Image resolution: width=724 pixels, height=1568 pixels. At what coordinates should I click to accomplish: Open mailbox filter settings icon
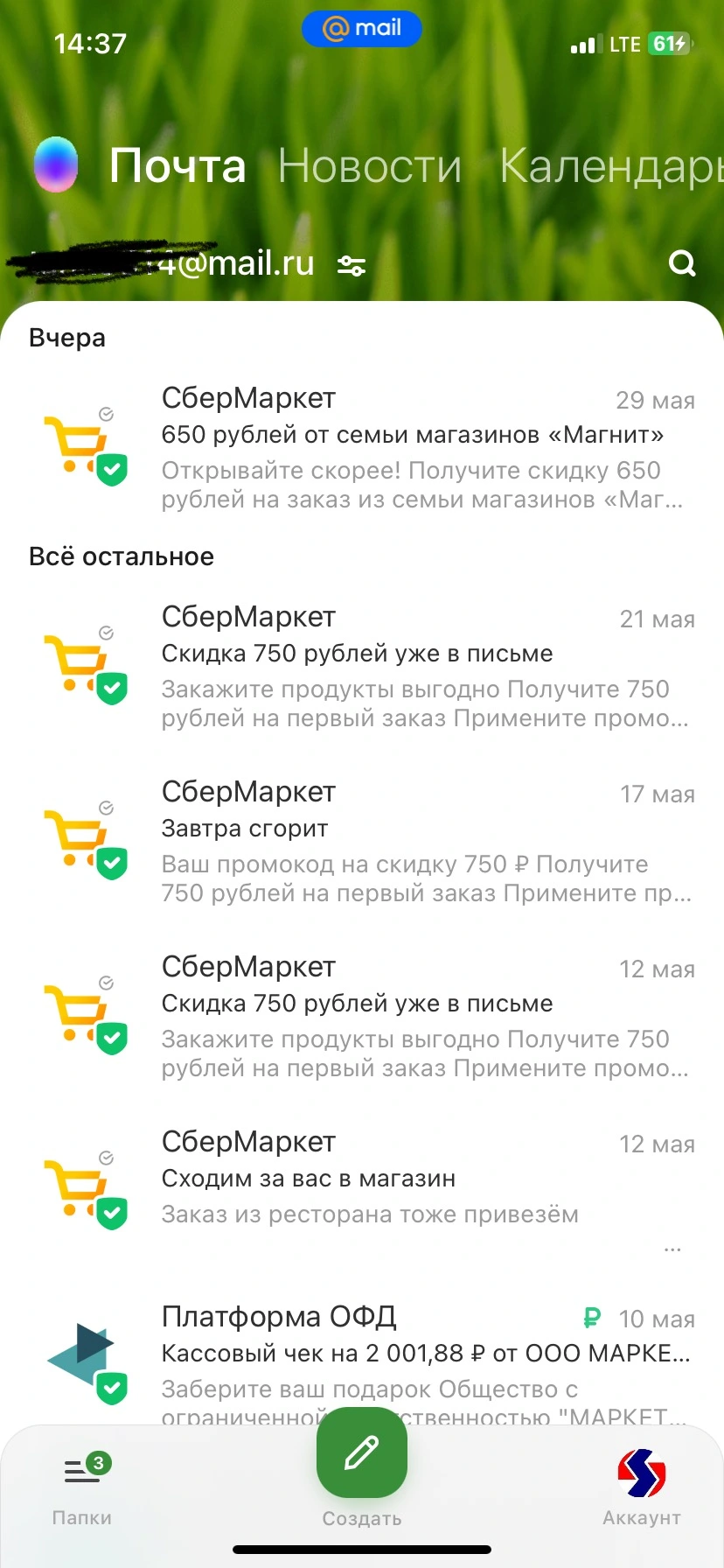point(352,265)
